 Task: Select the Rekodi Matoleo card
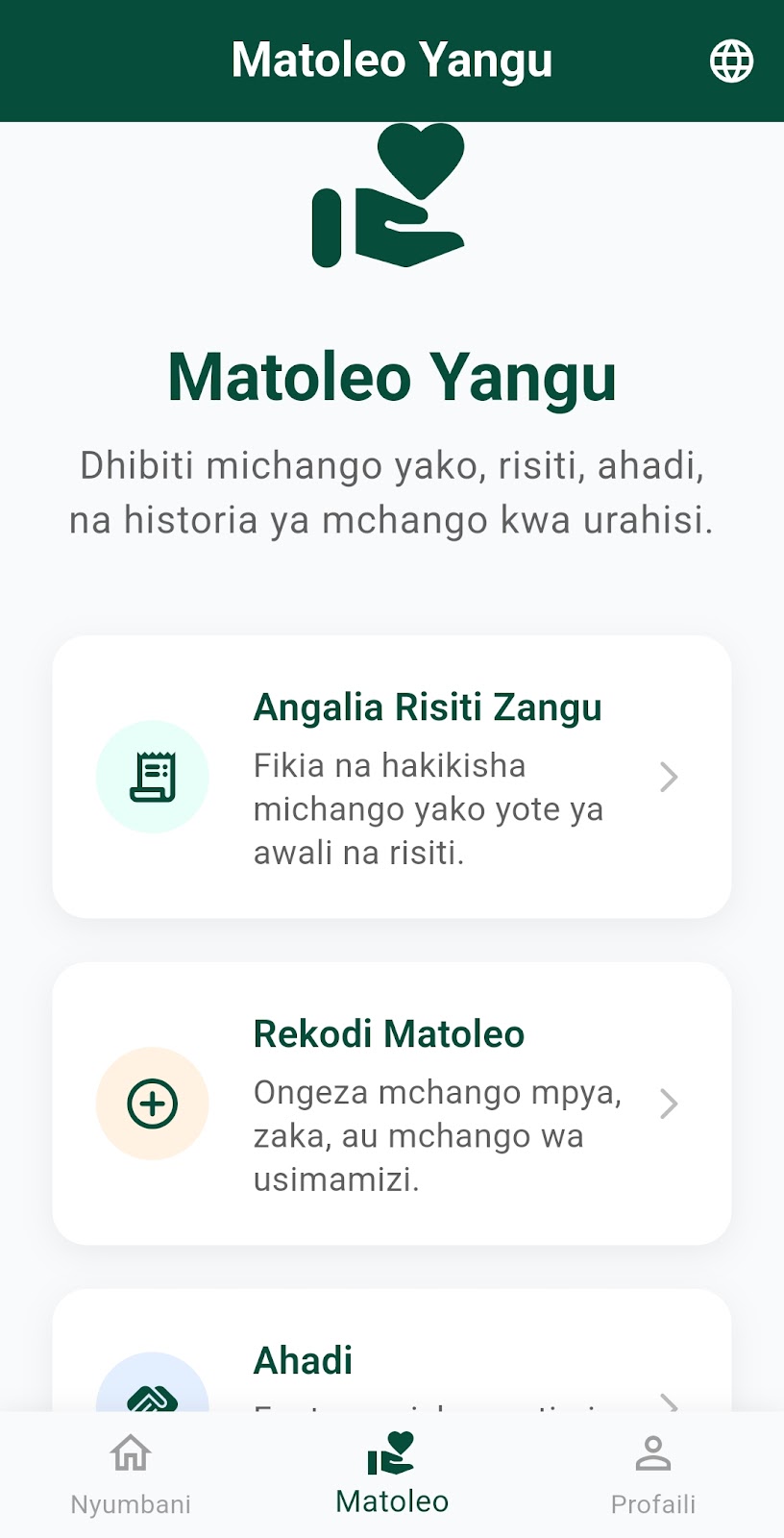pyautogui.click(x=392, y=1104)
